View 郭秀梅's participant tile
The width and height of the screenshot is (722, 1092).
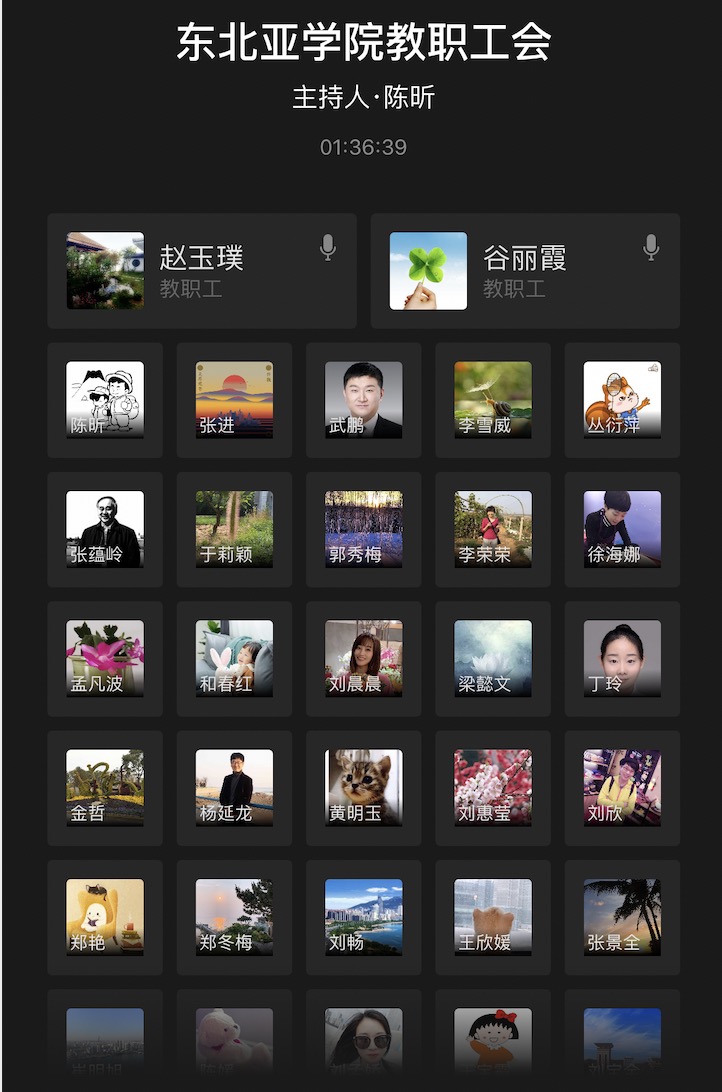pyautogui.click(x=363, y=529)
